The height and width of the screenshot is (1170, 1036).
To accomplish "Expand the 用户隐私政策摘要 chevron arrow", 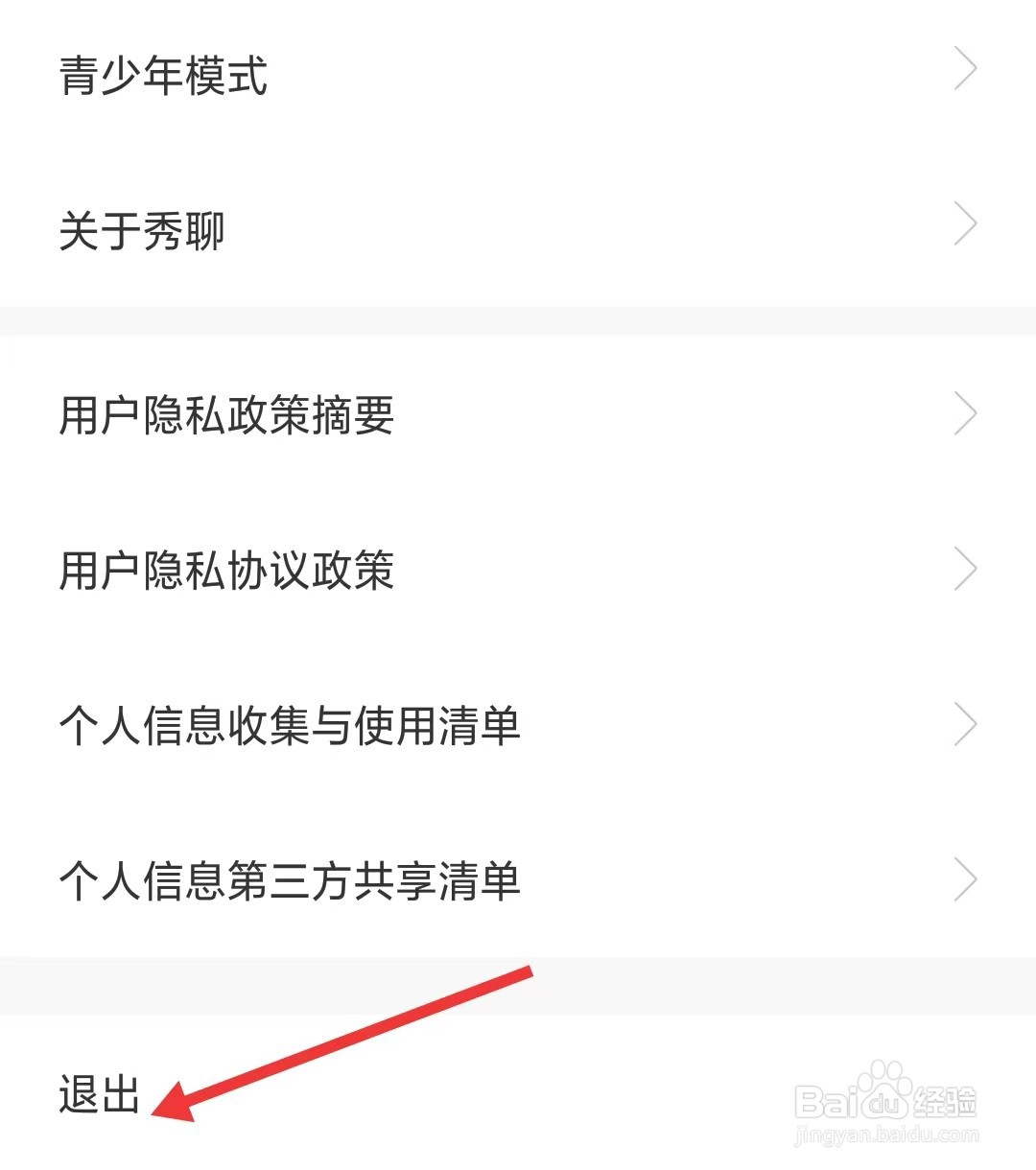I will click(x=966, y=412).
